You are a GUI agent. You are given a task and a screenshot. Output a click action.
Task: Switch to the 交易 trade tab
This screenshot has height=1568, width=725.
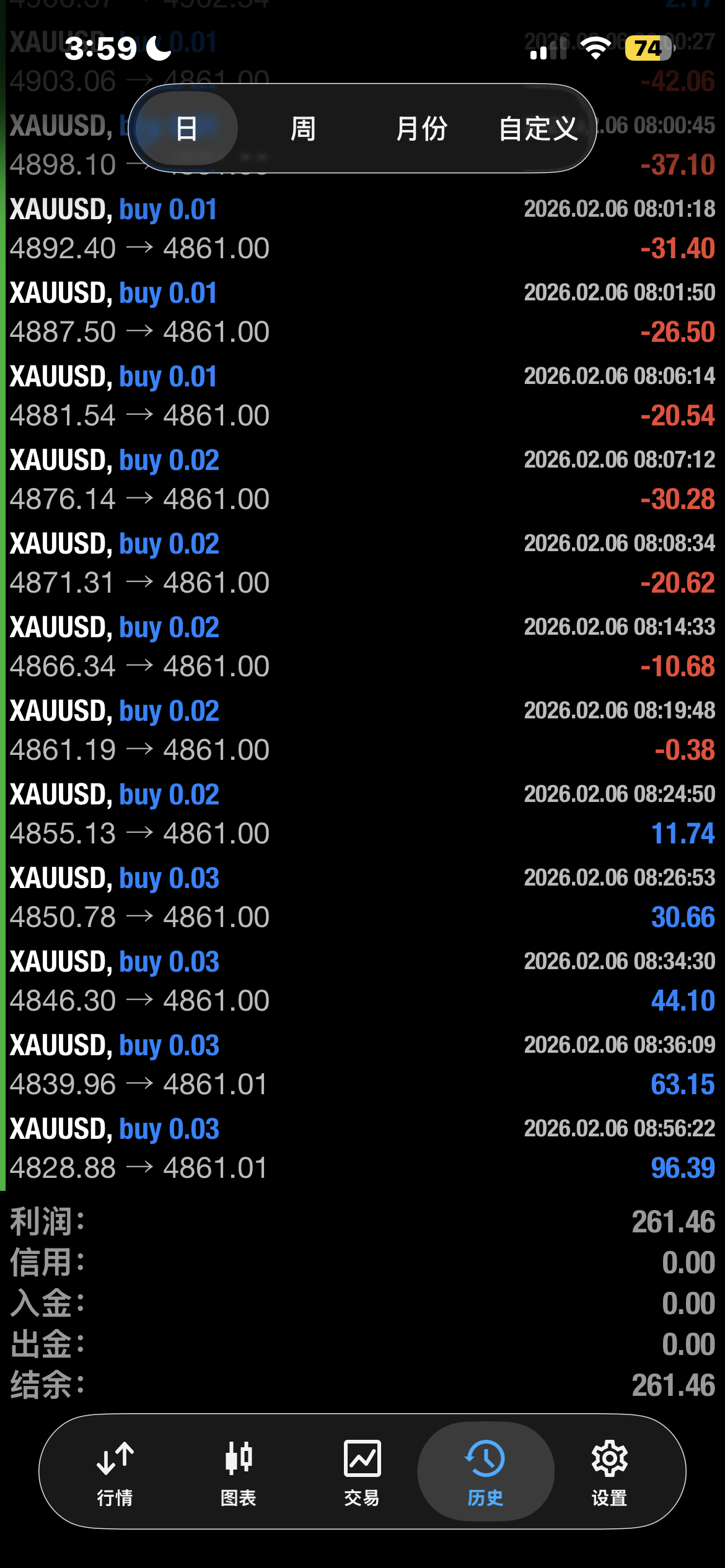[x=362, y=1472]
